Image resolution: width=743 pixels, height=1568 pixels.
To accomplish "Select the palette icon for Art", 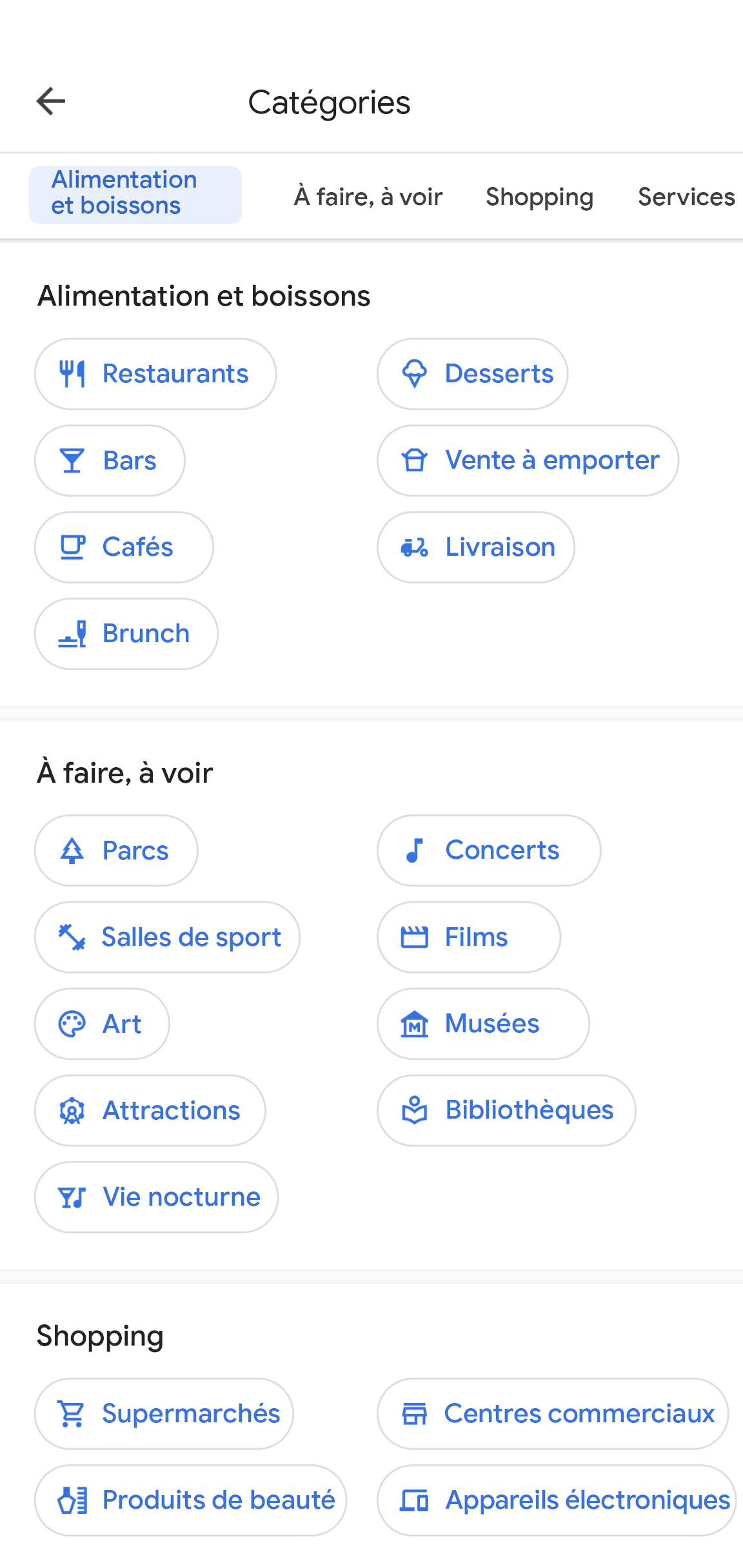I will 72,1024.
